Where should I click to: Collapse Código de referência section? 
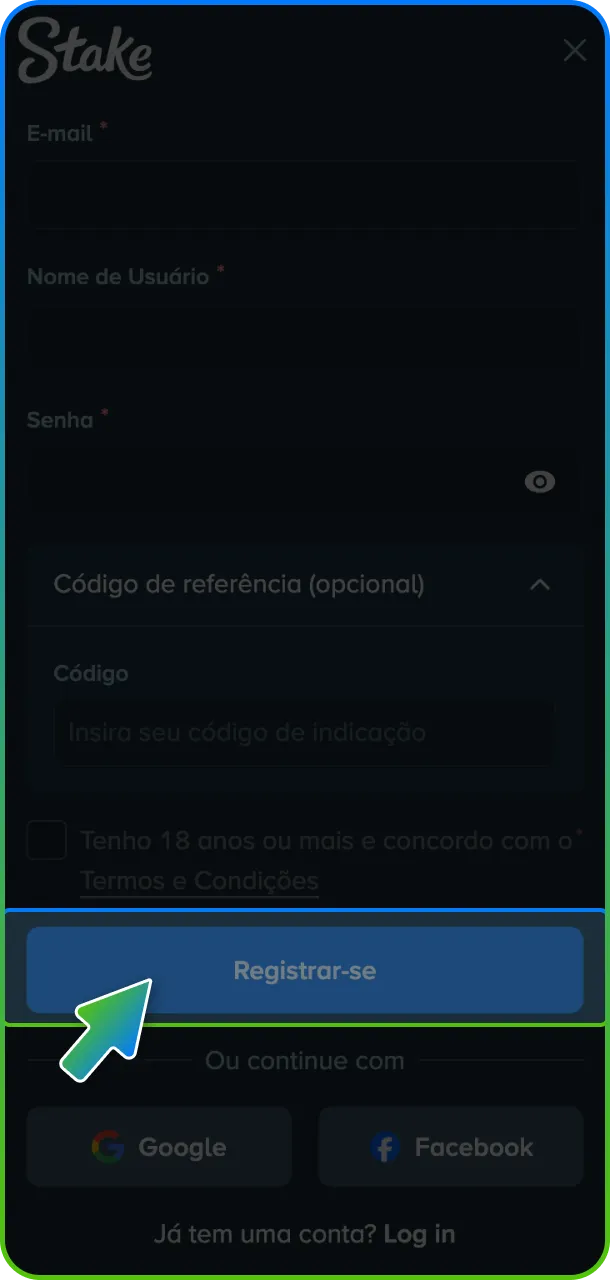coord(539,585)
